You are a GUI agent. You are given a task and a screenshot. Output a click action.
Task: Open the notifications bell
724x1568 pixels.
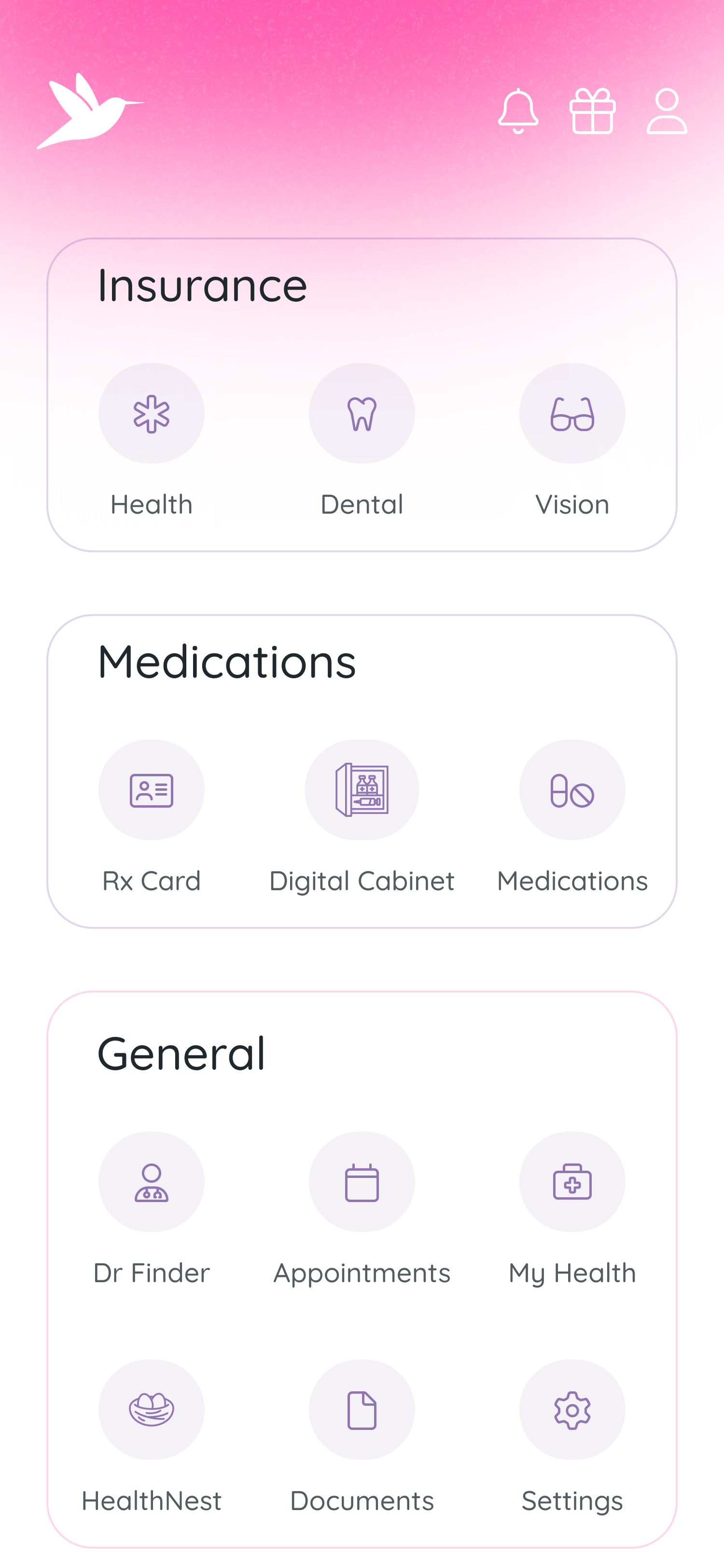click(518, 112)
